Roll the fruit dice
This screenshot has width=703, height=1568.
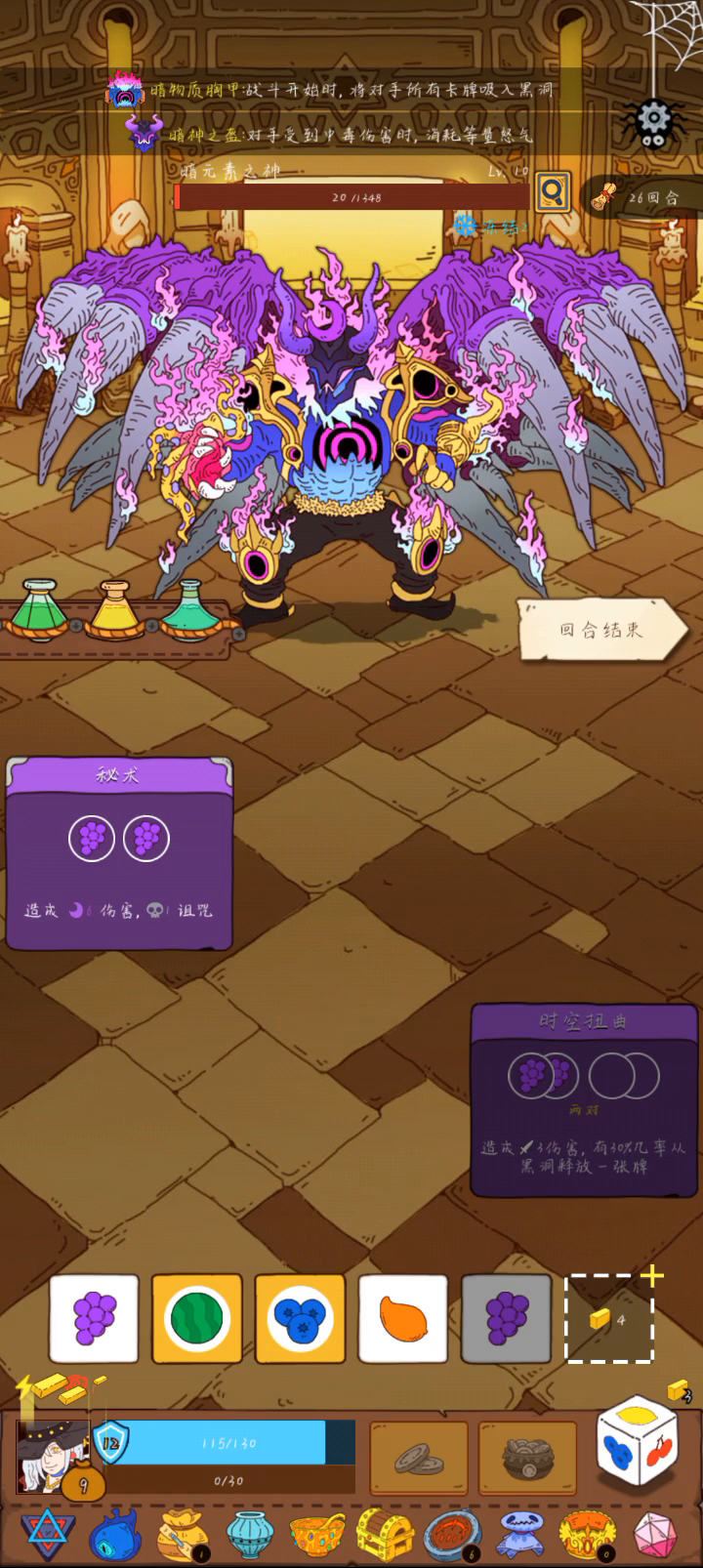(x=637, y=1441)
